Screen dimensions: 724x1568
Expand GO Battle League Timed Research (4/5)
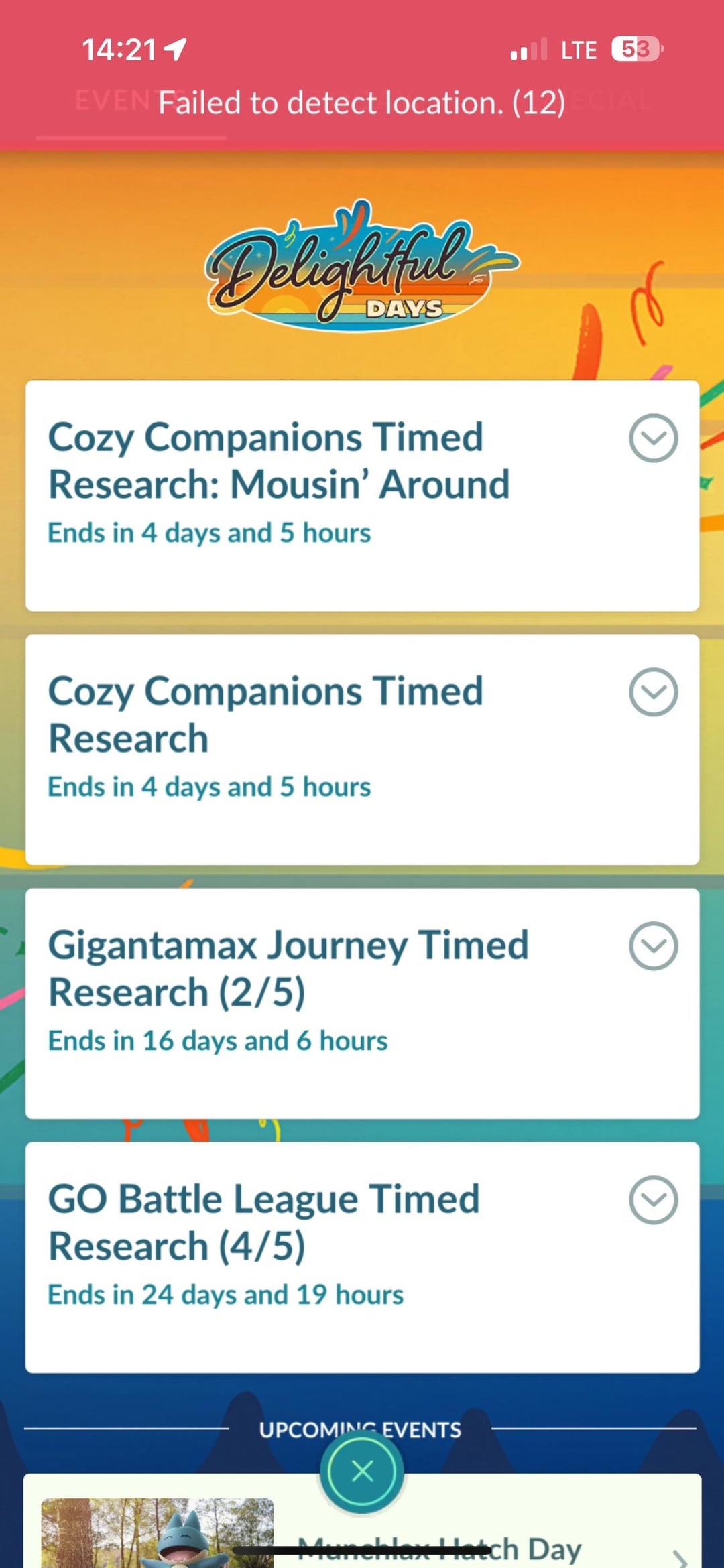click(x=653, y=1200)
